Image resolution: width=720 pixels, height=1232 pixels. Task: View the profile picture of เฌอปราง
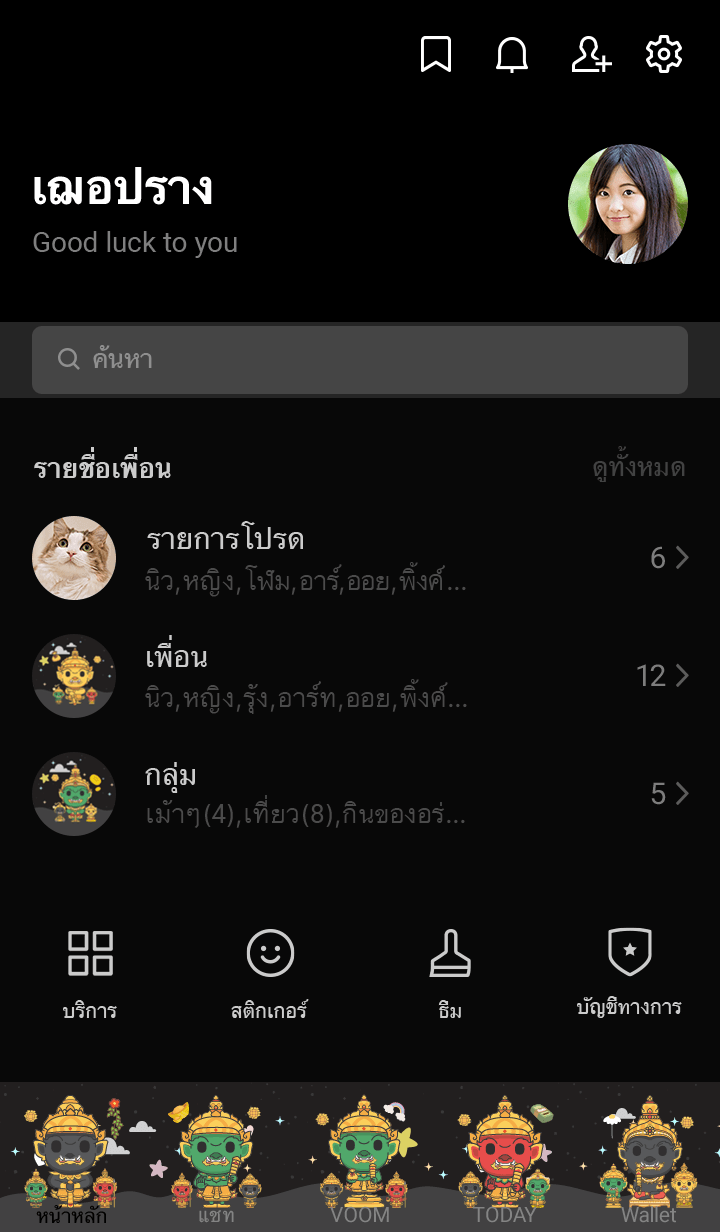point(628,204)
